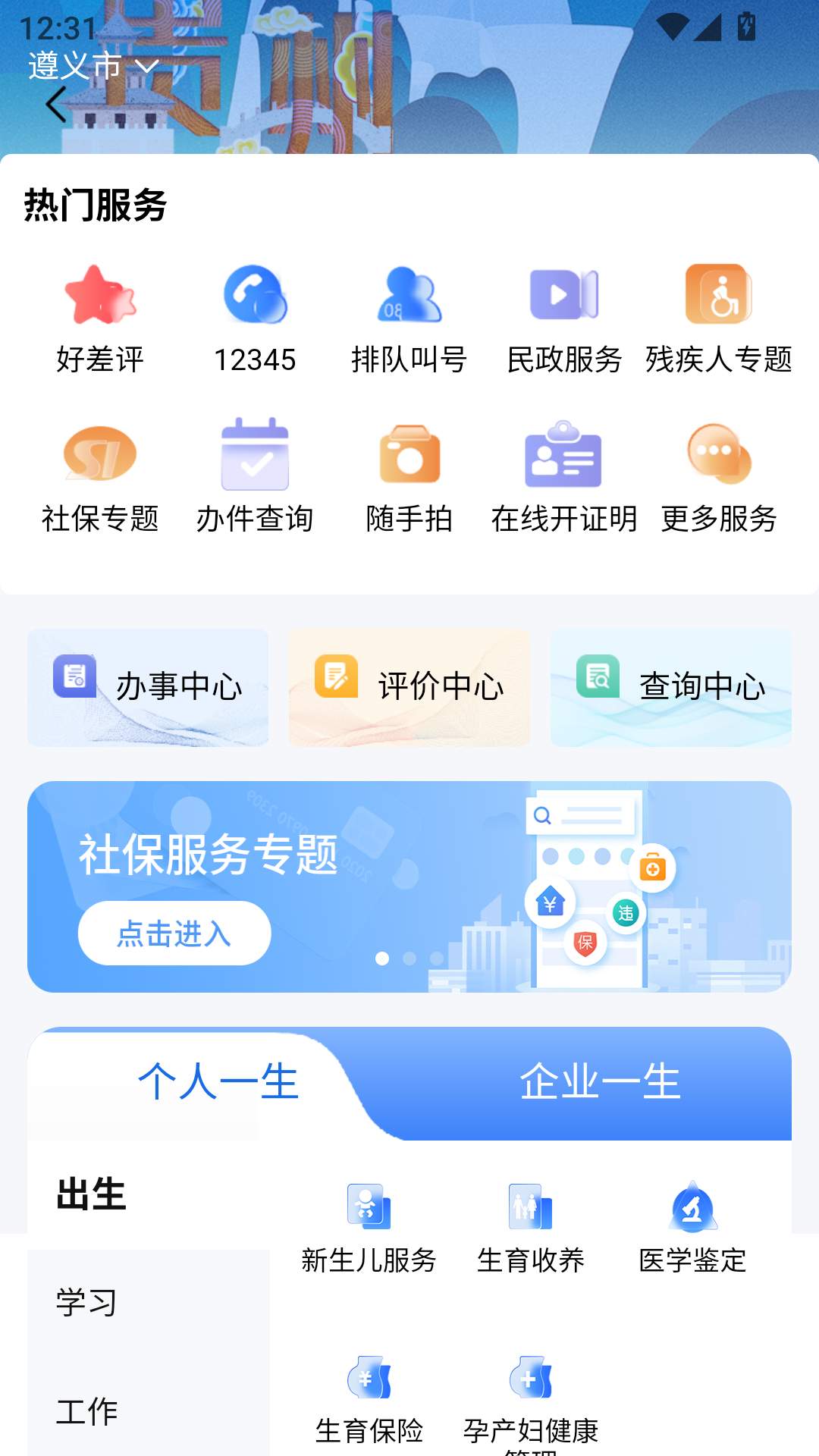Open the 评价中心 evaluation center

[x=409, y=687]
